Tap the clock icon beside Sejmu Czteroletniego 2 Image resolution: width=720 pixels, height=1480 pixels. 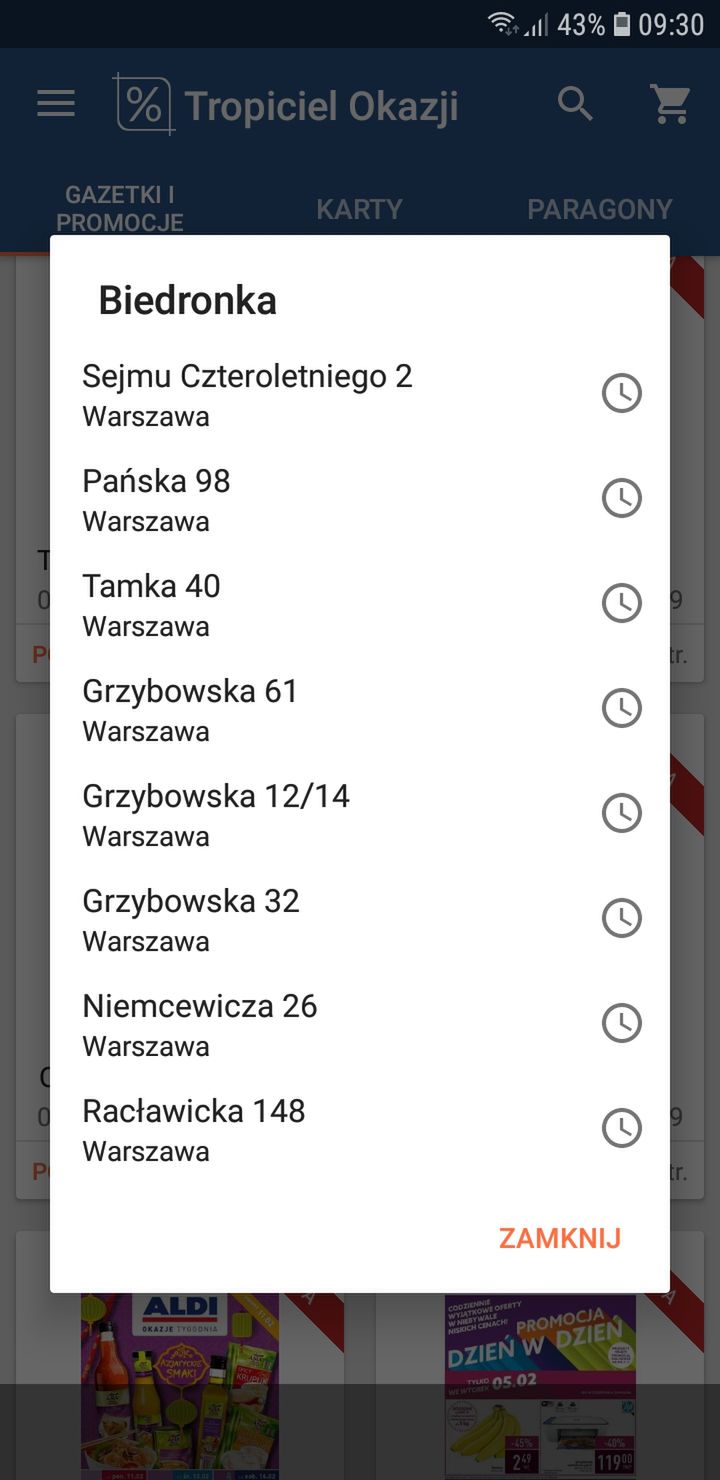tap(621, 393)
